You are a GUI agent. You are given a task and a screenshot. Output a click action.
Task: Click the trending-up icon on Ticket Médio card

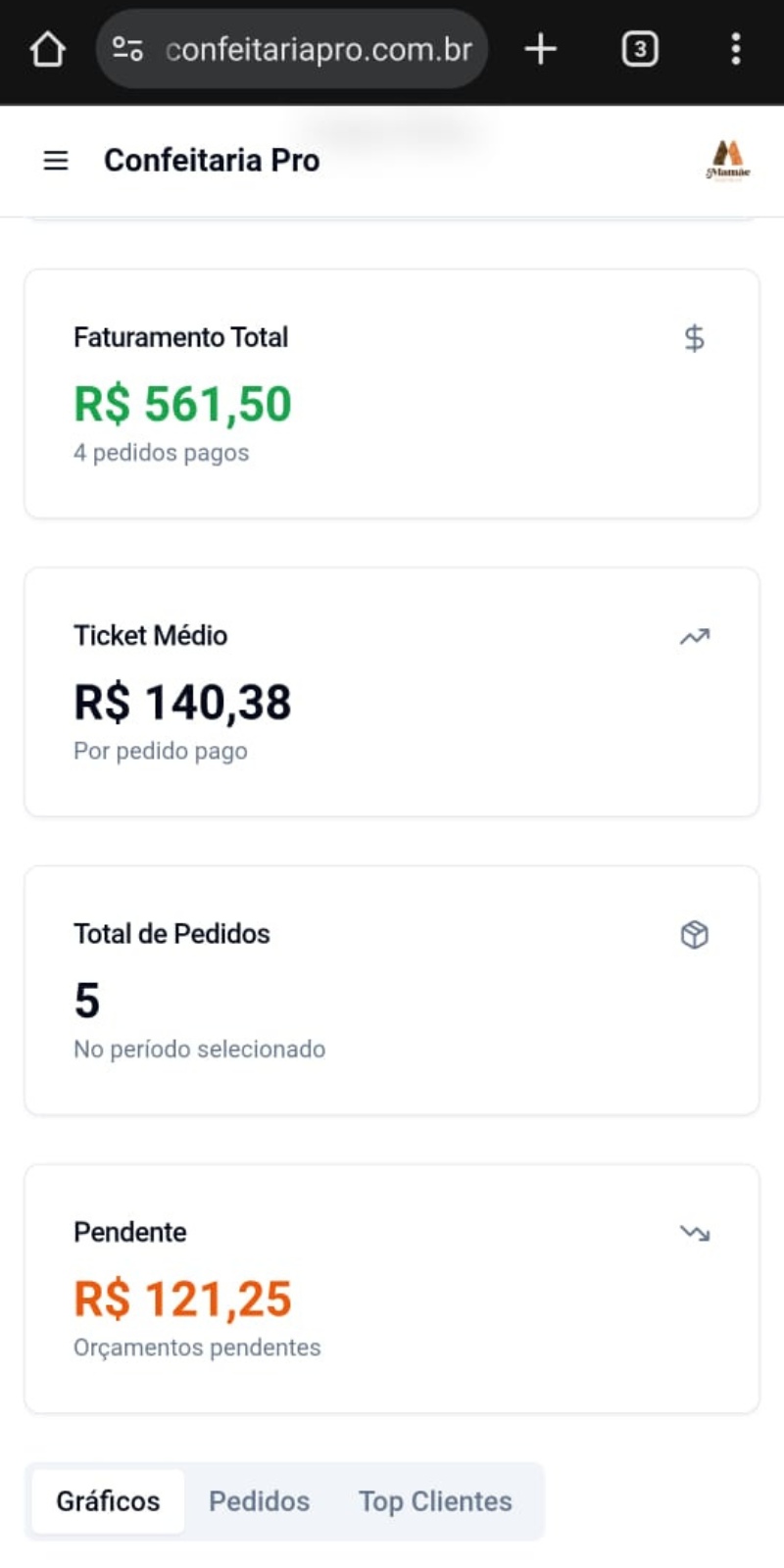pyautogui.click(x=694, y=635)
